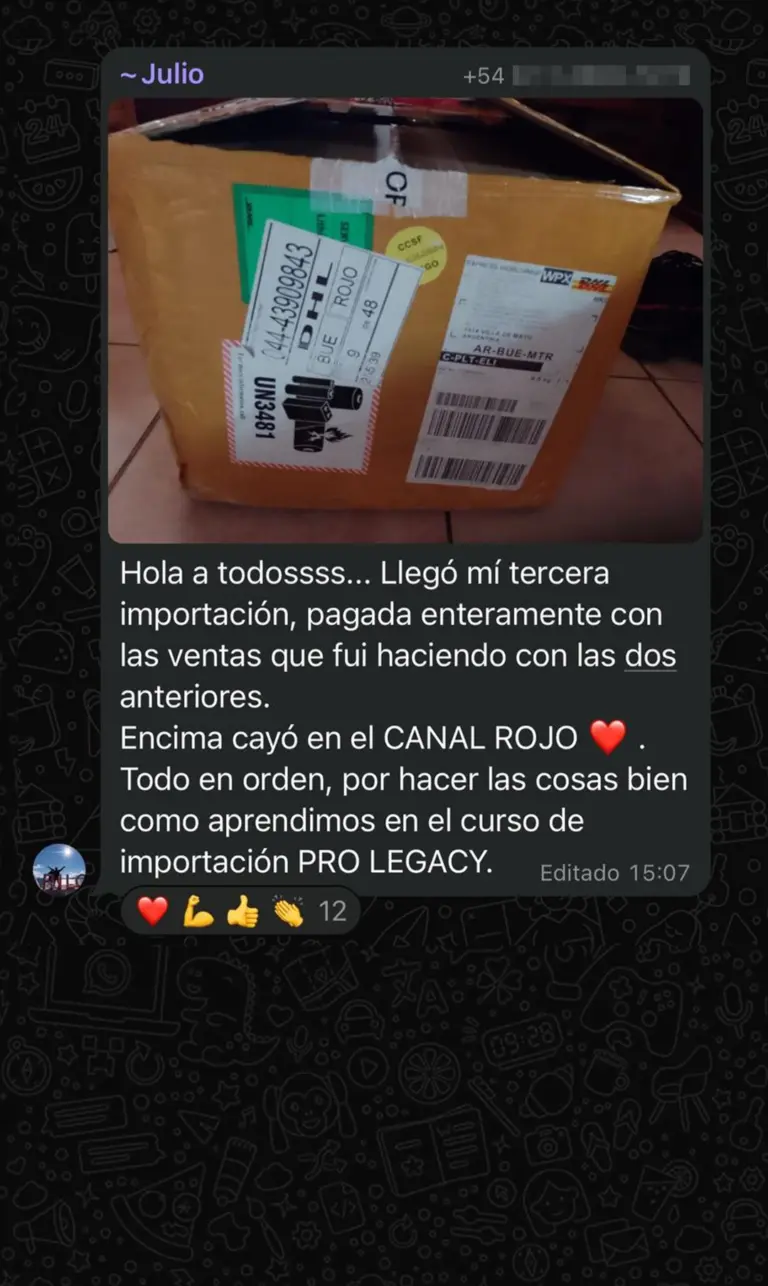Open the contact avatar thumbnail

pyautogui.click(x=55, y=867)
